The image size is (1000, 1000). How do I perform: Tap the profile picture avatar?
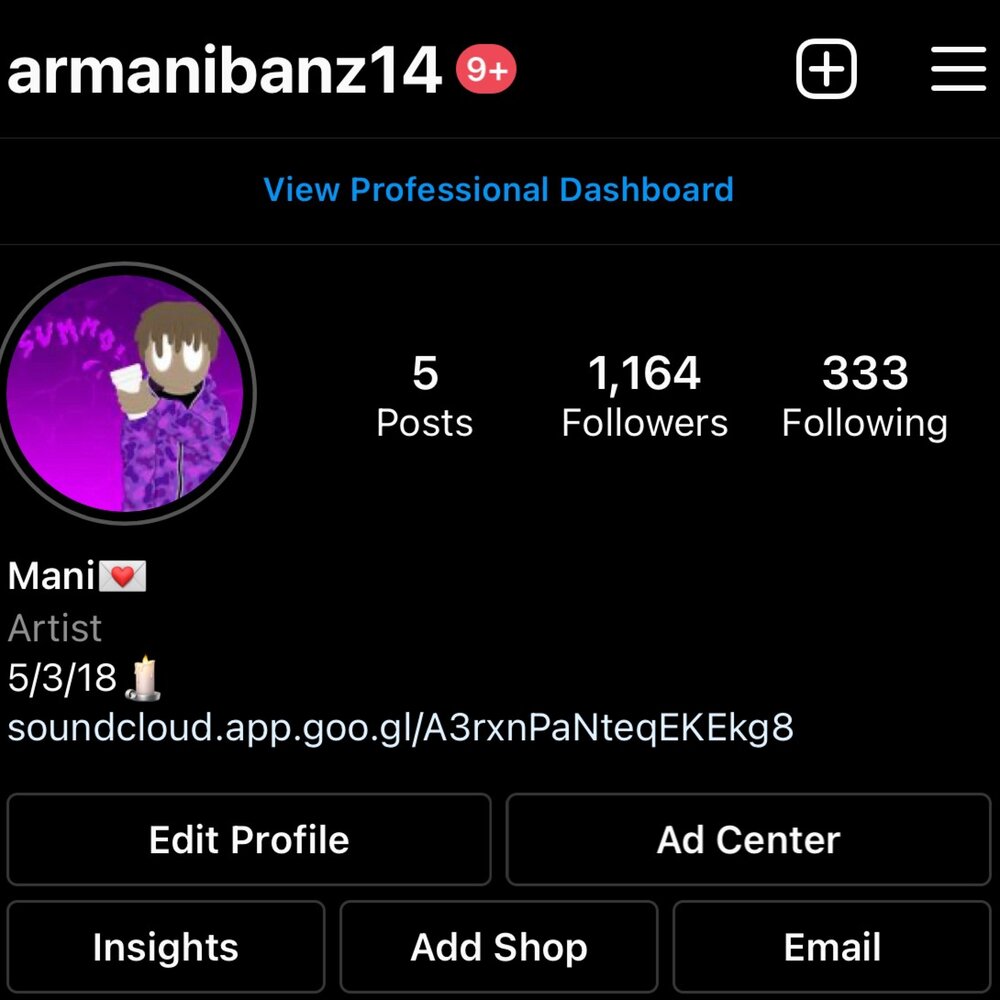tap(127, 393)
